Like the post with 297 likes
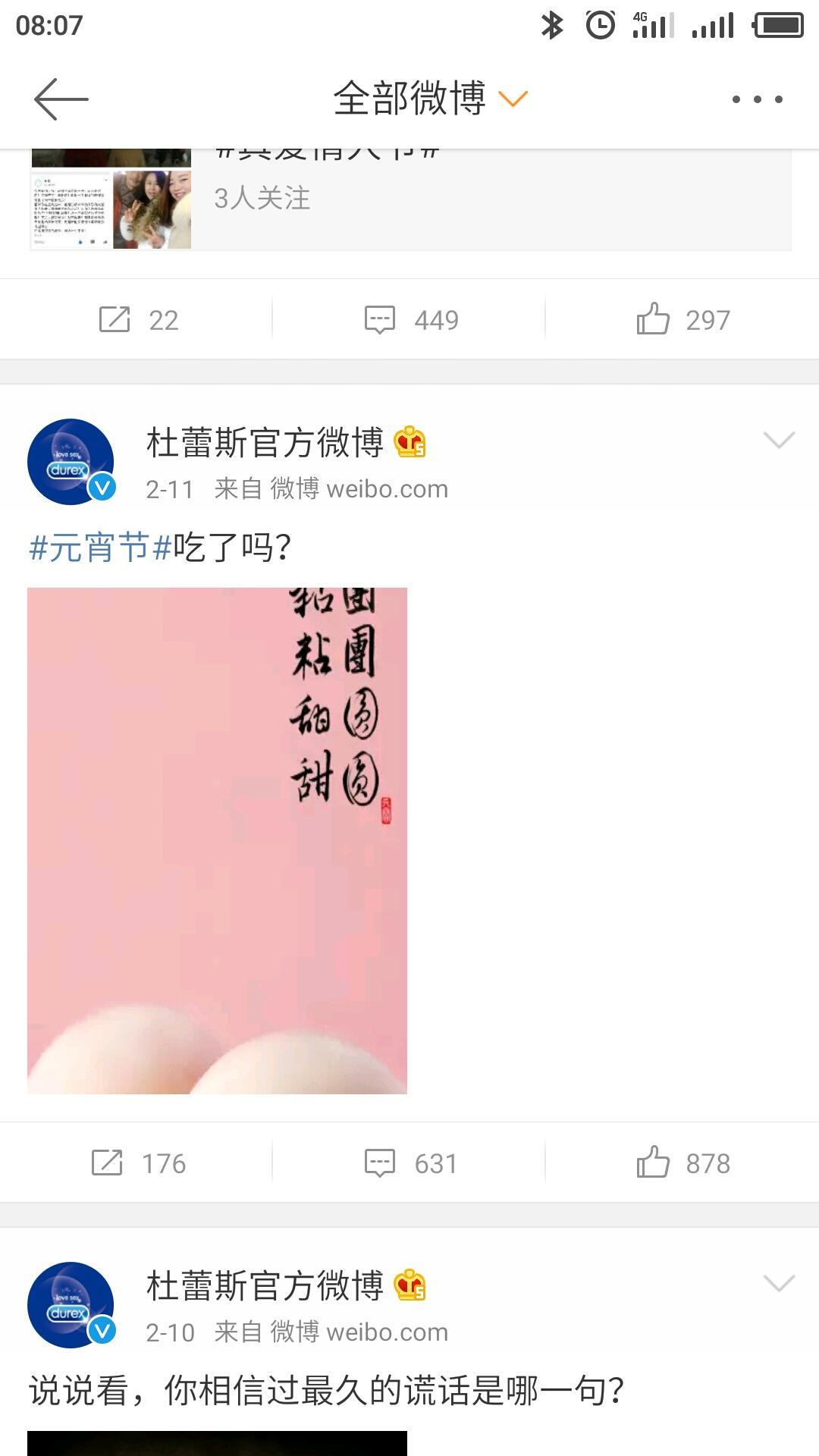Viewport: 819px width, 1456px height. pyautogui.click(x=682, y=320)
